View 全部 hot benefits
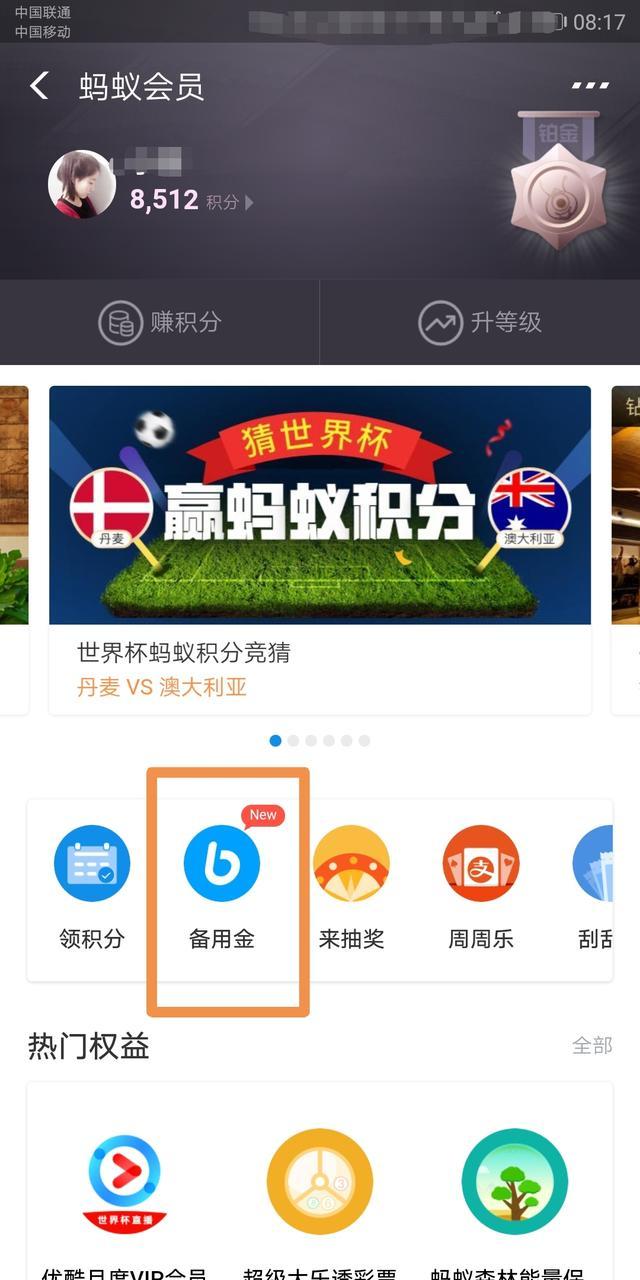Screen dimensions: 640x1280 pos(592,1045)
